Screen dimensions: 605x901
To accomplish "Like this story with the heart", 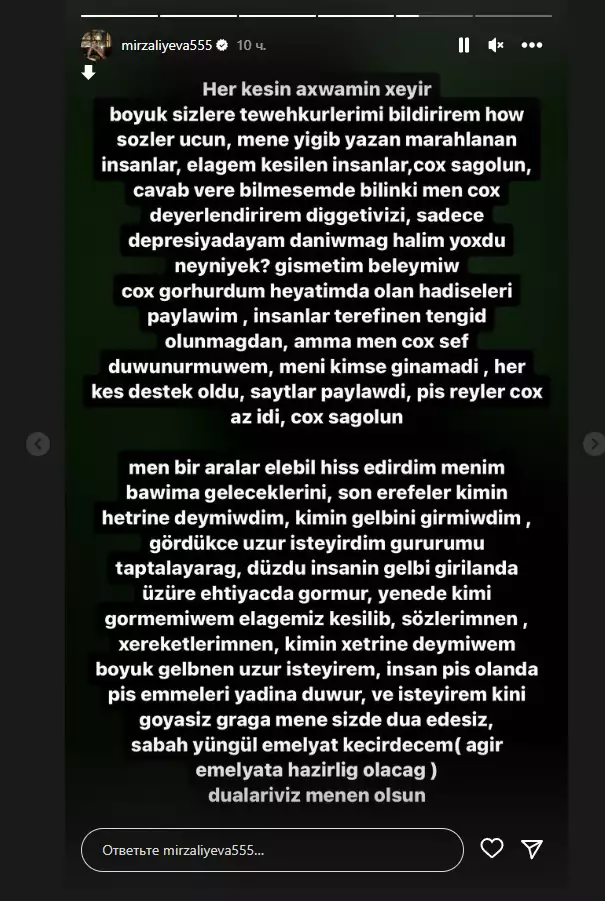I will point(492,849).
